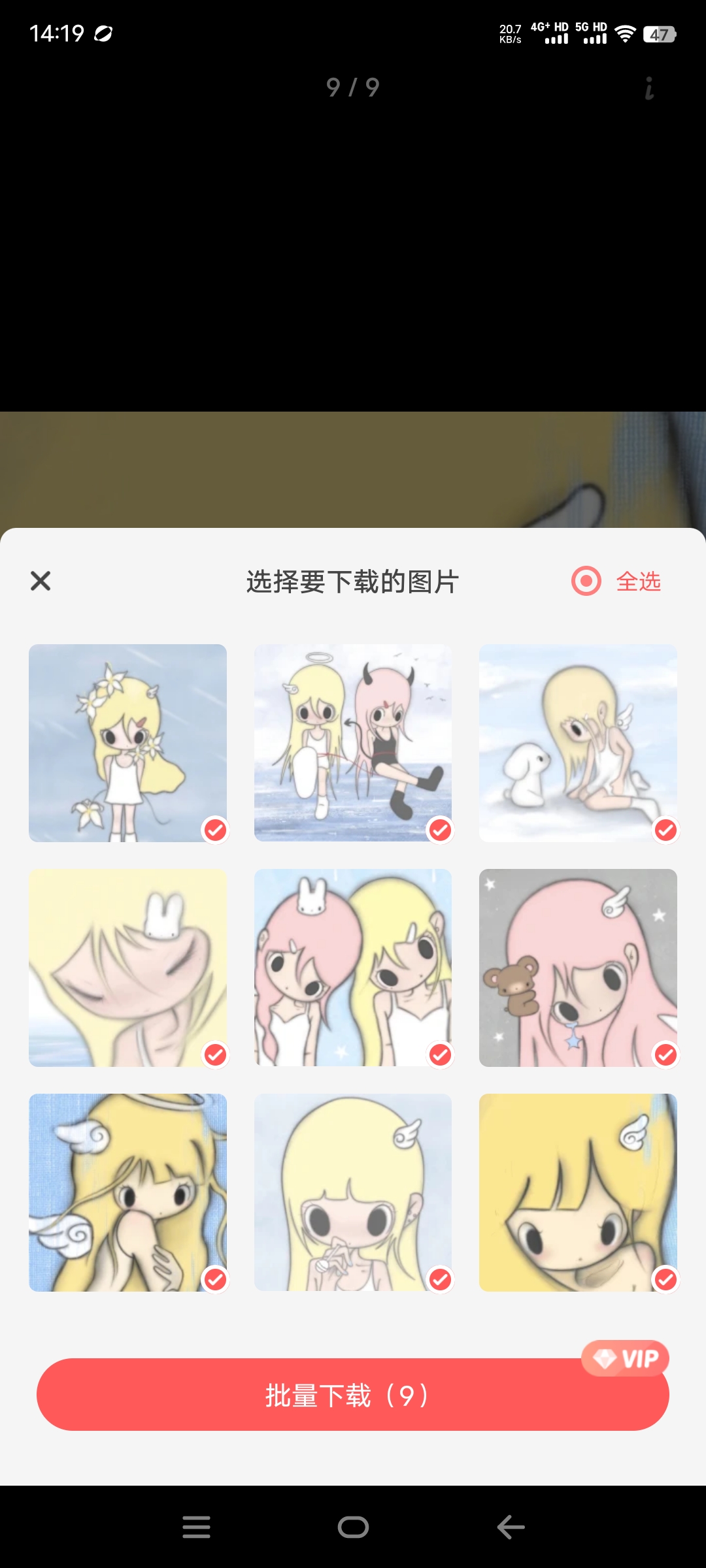Viewport: 706px width, 1568px height.
Task: Close the image selection panel
Action: click(x=41, y=581)
